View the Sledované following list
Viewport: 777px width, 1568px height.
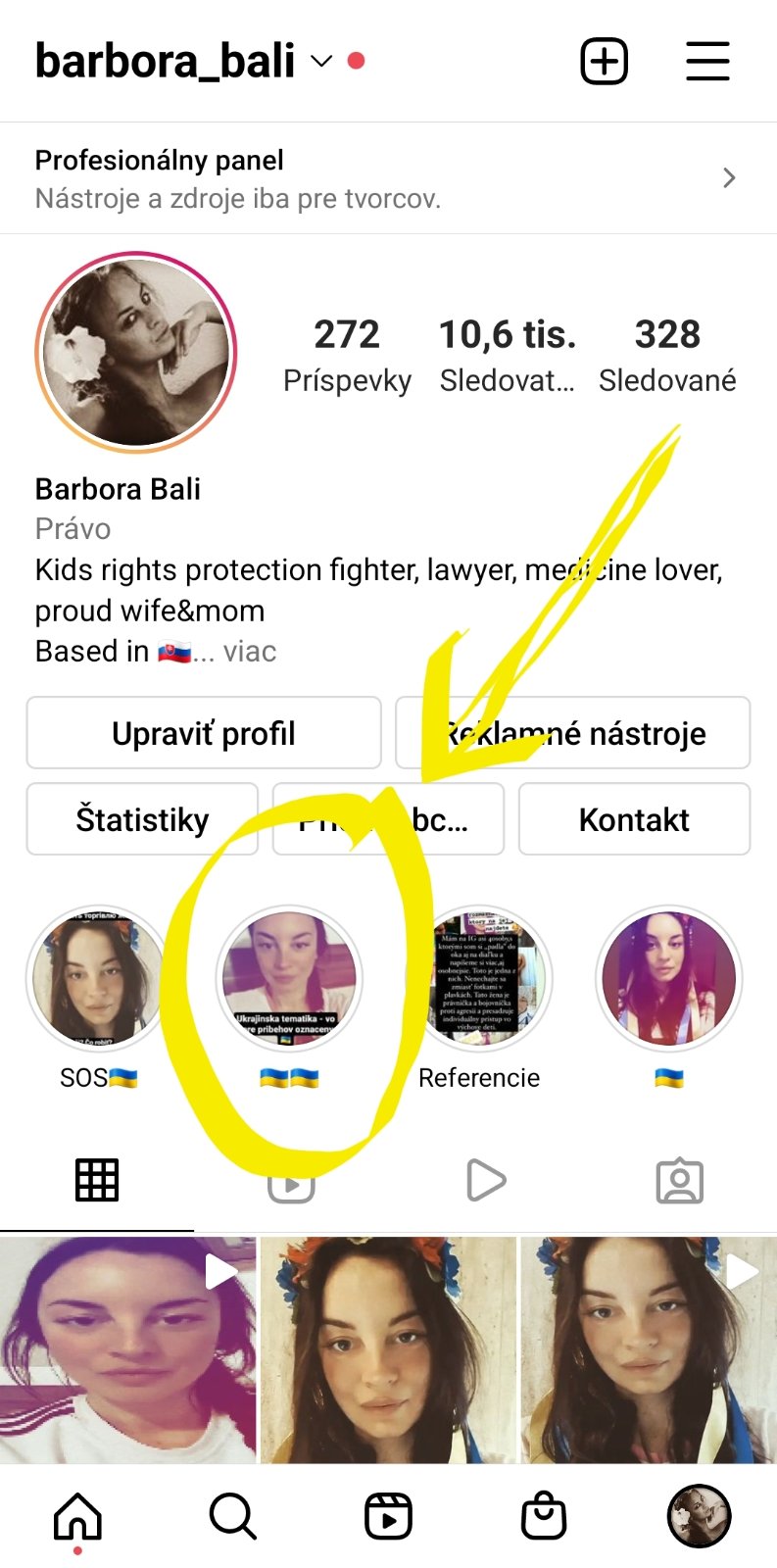tap(667, 354)
